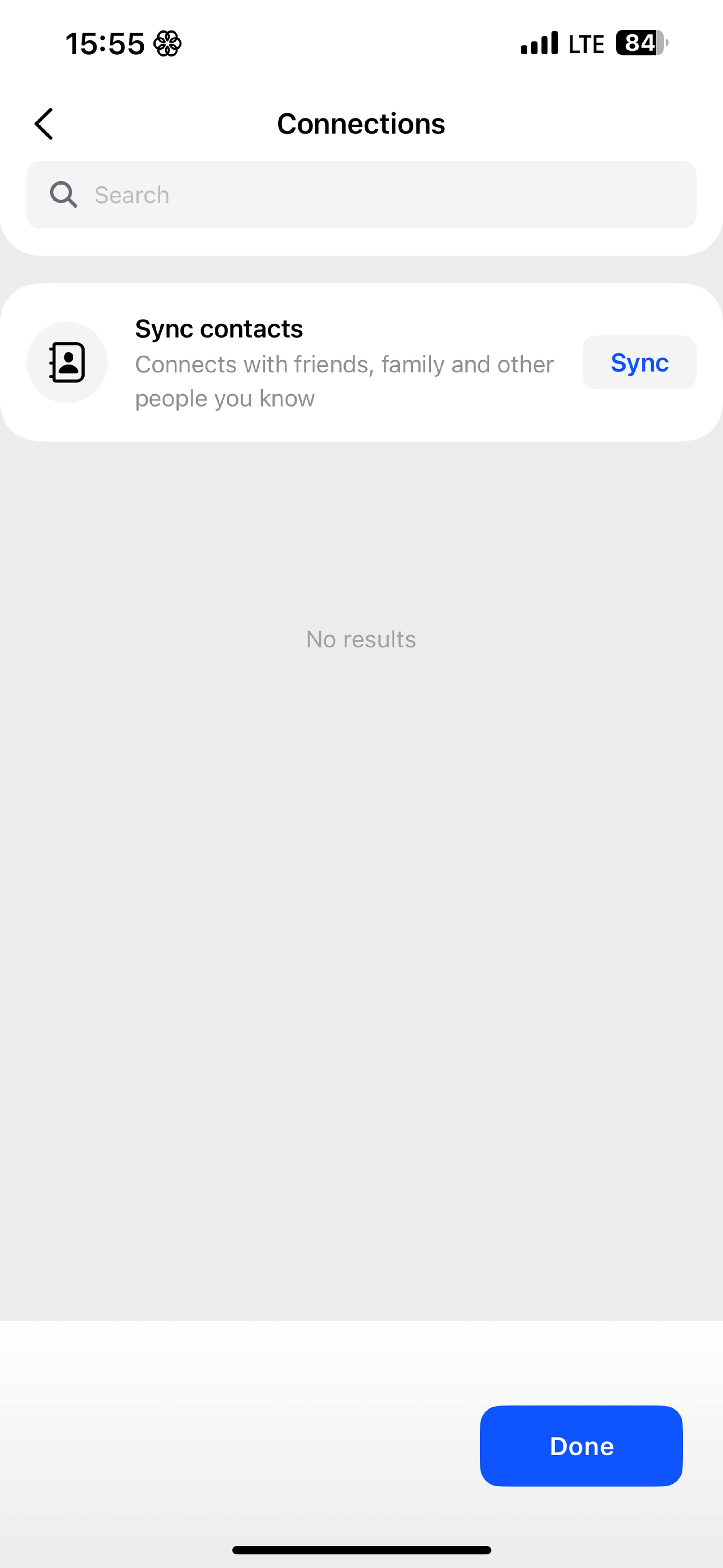The image size is (723, 1568).
Task: Go back from the Connections screen
Action: tap(44, 124)
